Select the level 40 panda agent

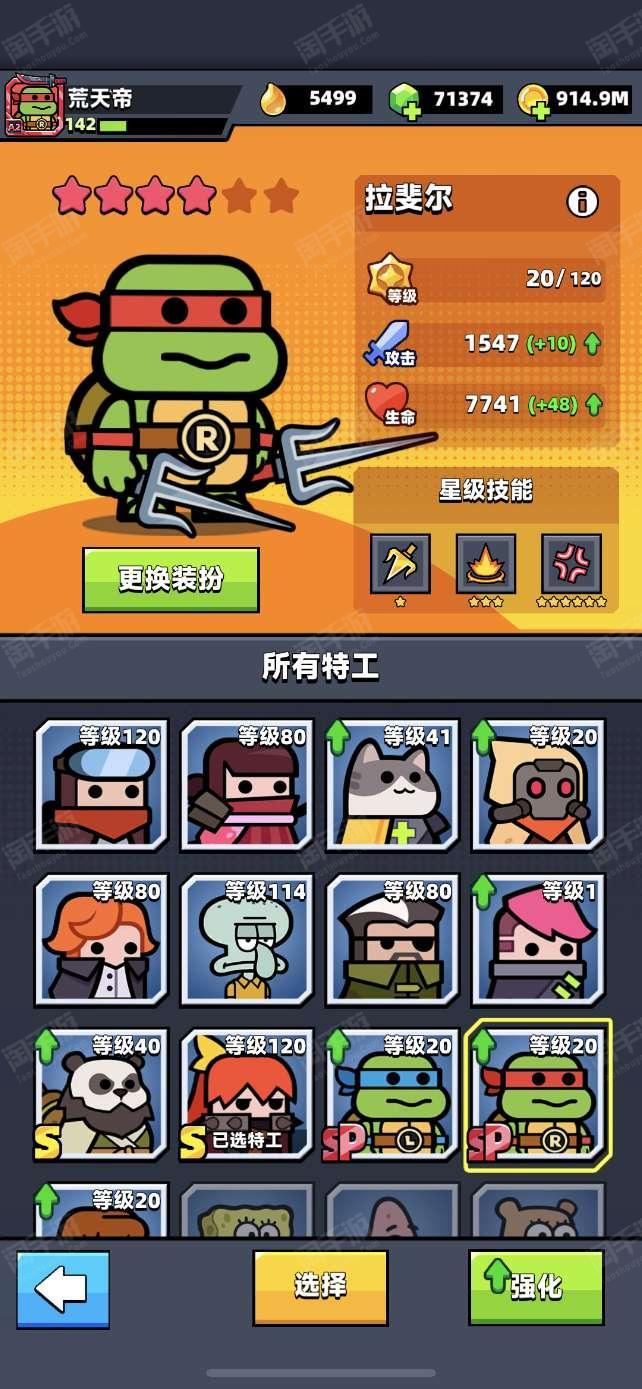click(x=102, y=1094)
